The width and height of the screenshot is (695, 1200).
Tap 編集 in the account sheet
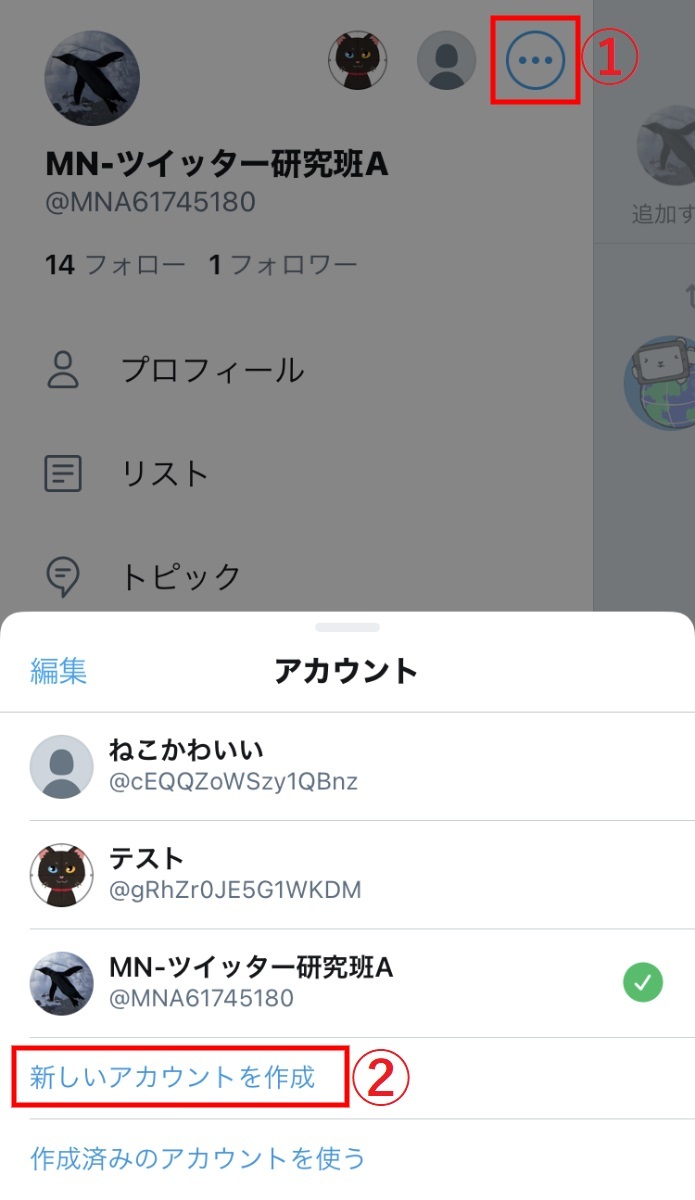coord(58,671)
